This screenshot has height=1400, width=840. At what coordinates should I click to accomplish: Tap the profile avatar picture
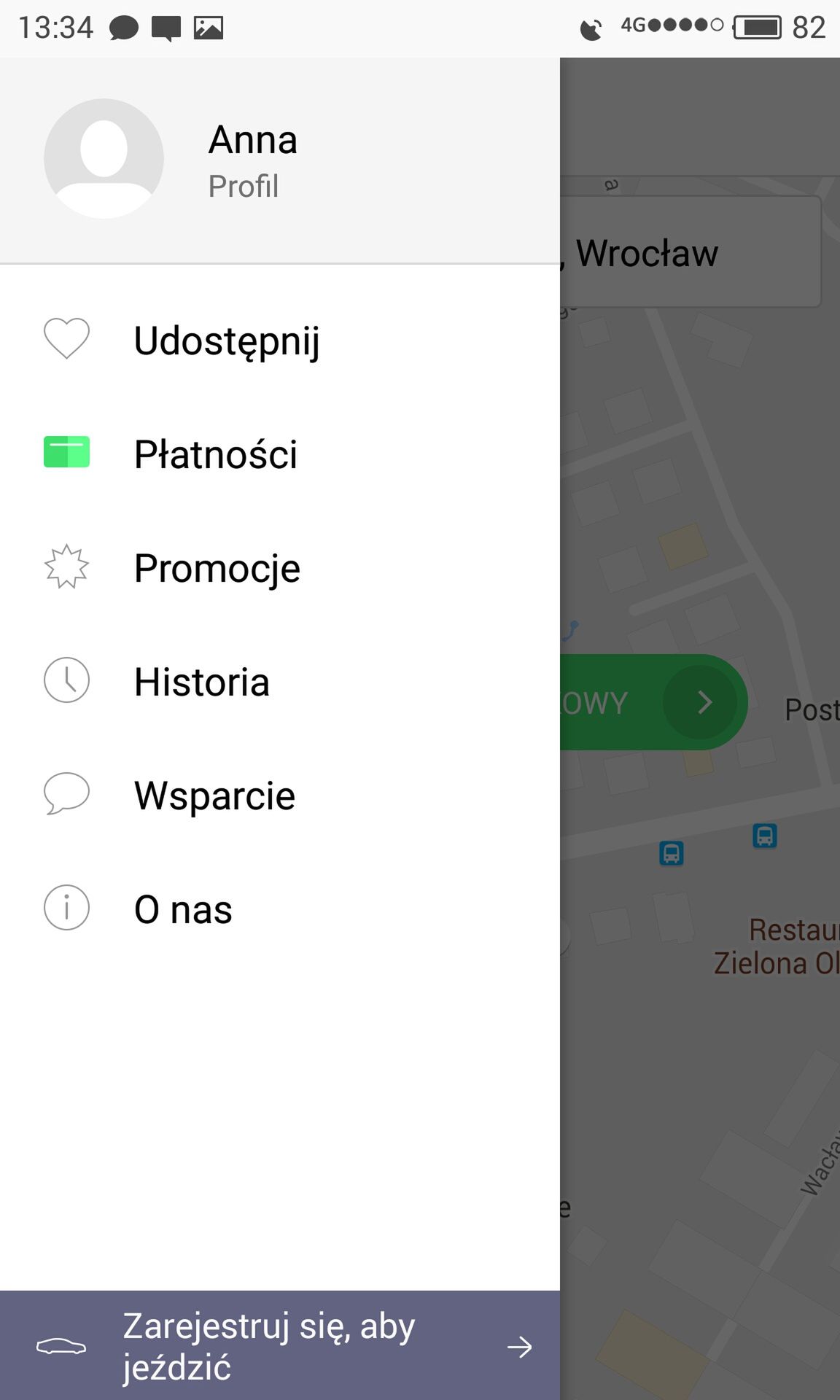click(104, 158)
